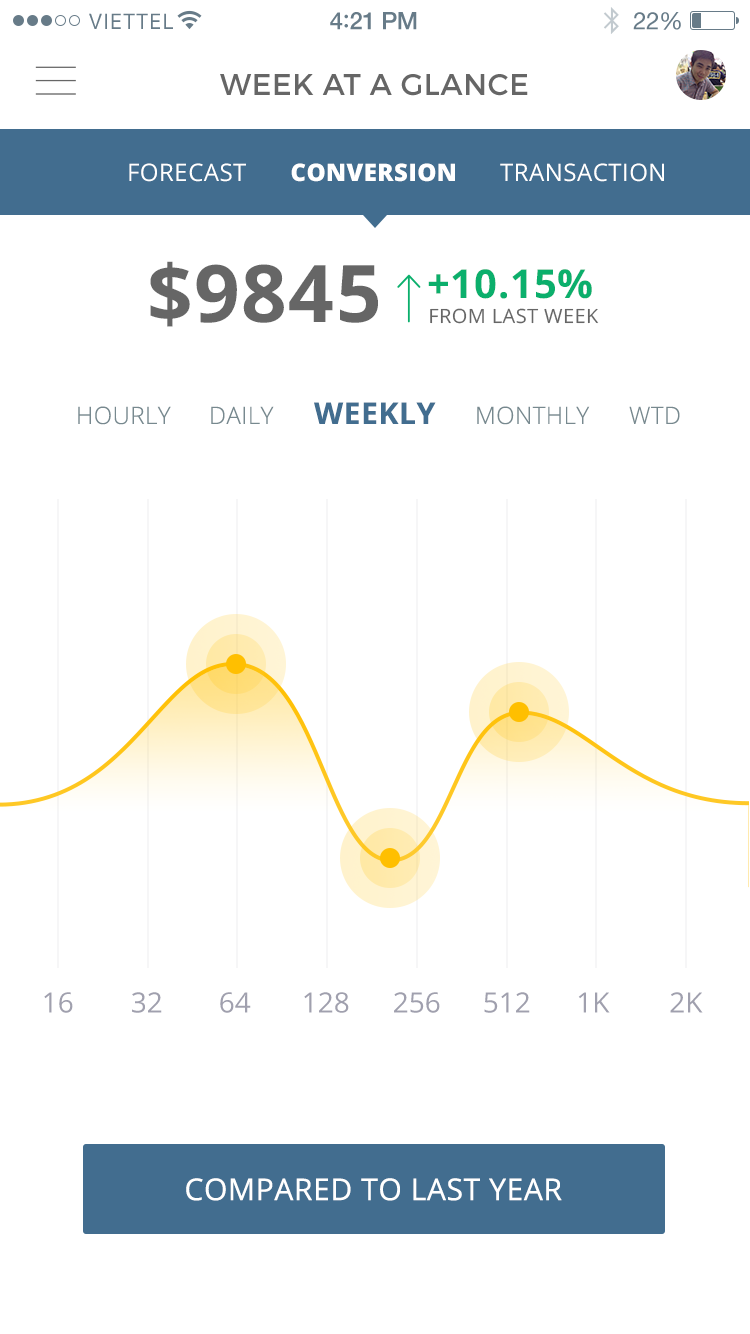Open the hamburger menu

pyautogui.click(x=56, y=81)
